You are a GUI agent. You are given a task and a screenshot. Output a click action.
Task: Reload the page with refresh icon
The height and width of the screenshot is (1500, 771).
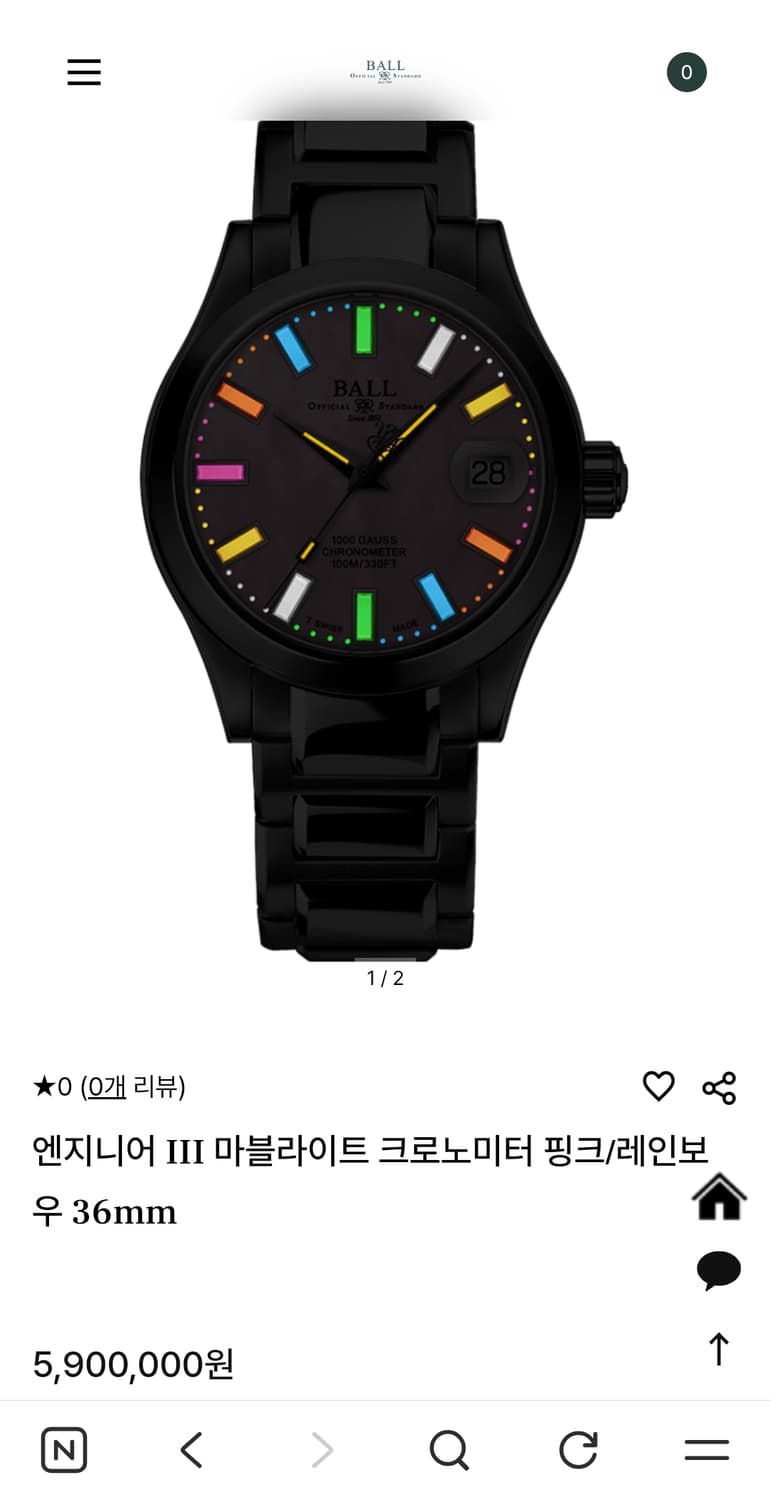578,1448
